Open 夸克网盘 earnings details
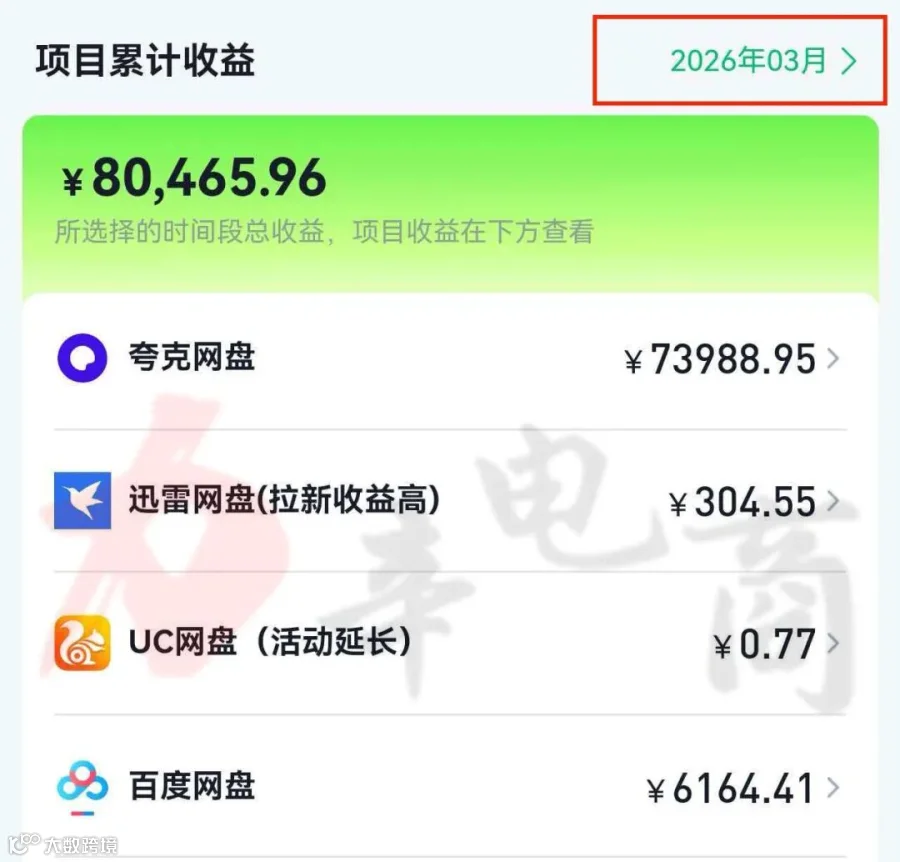The height and width of the screenshot is (862, 900). point(450,359)
